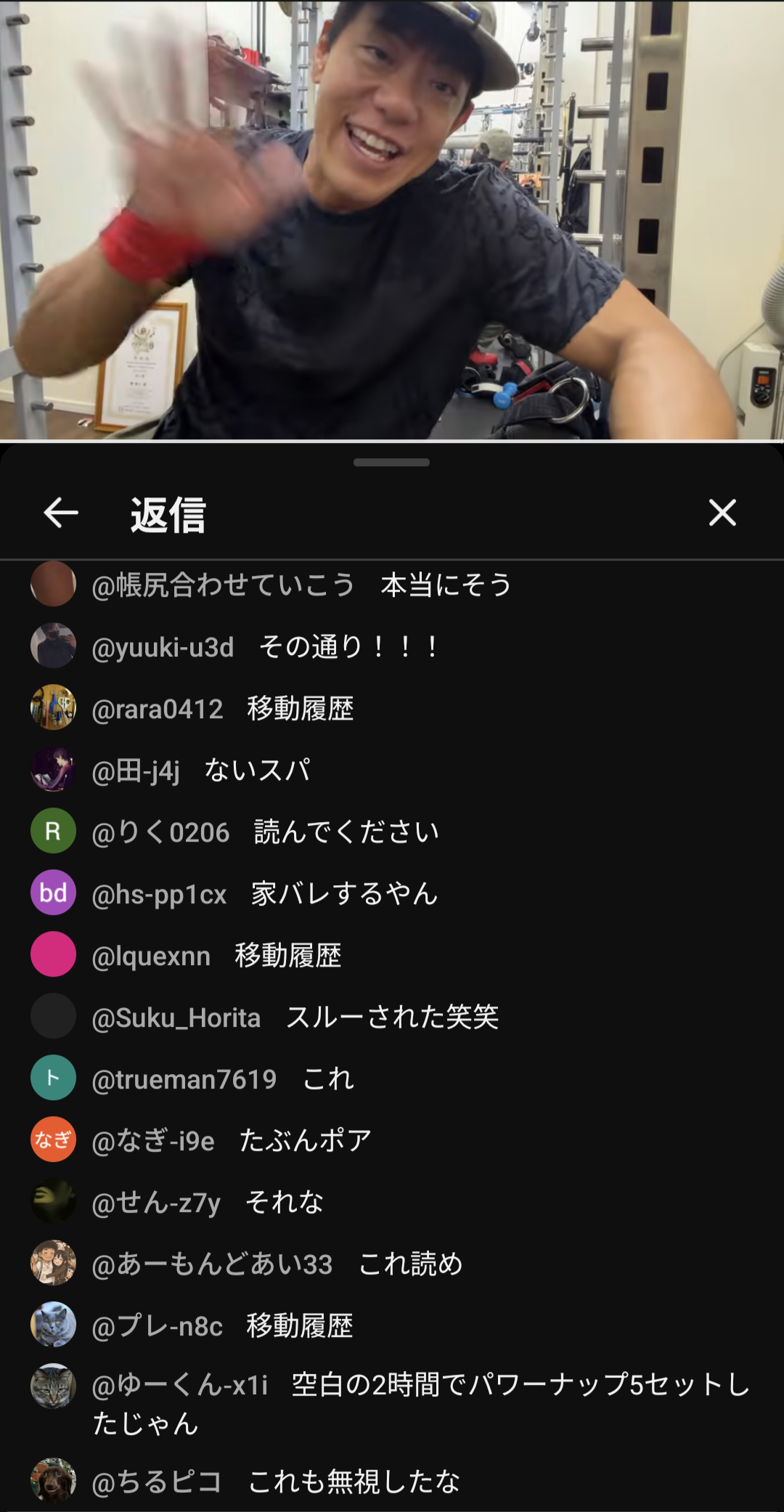Screen dimensions: 784x1512
Task: Close the 返信 replies panel
Action: (x=722, y=513)
